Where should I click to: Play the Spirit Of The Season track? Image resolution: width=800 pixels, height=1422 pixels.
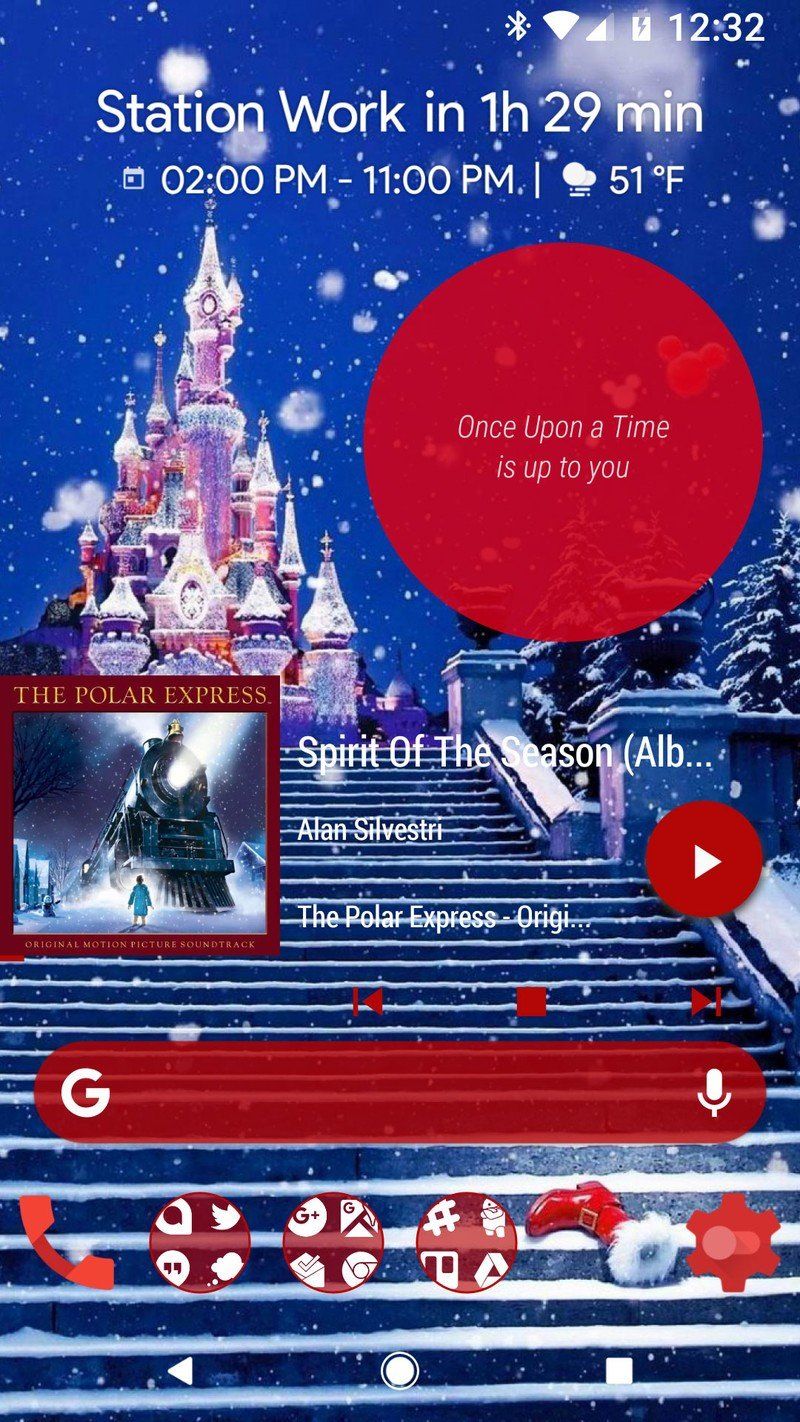point(705,860)
